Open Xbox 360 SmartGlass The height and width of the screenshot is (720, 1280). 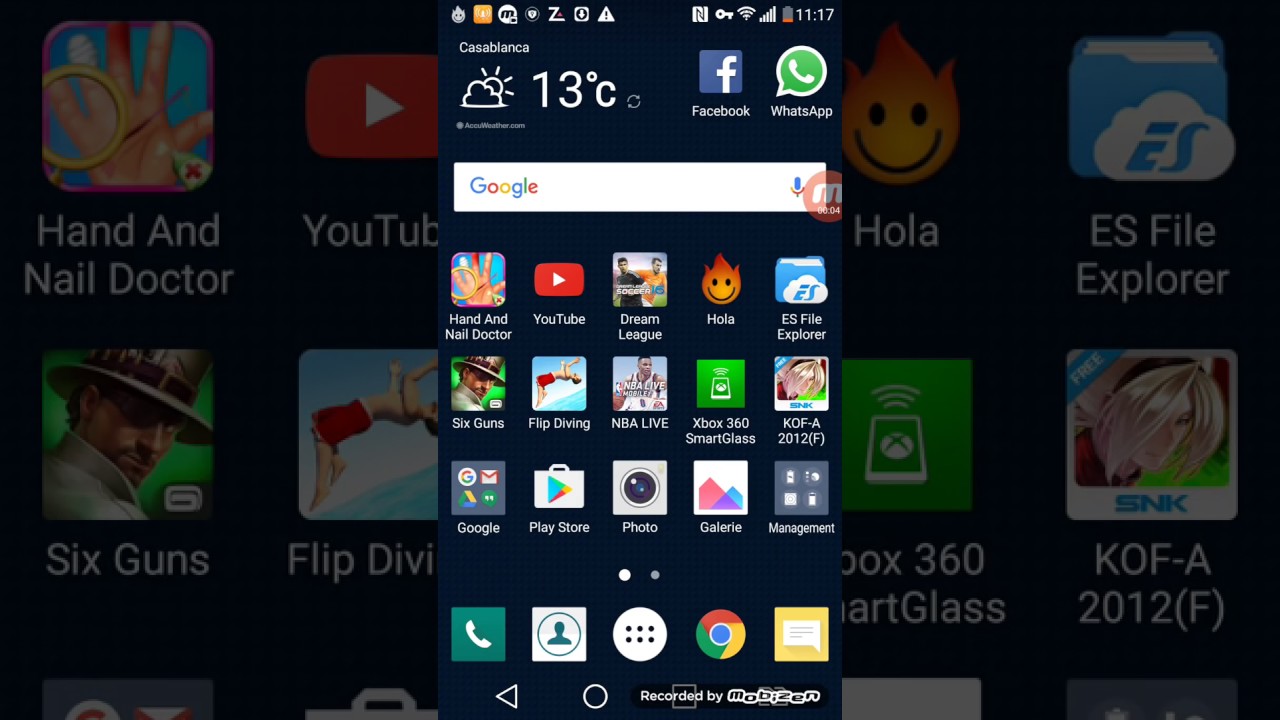pyautogui.click(x=720, y=384)
